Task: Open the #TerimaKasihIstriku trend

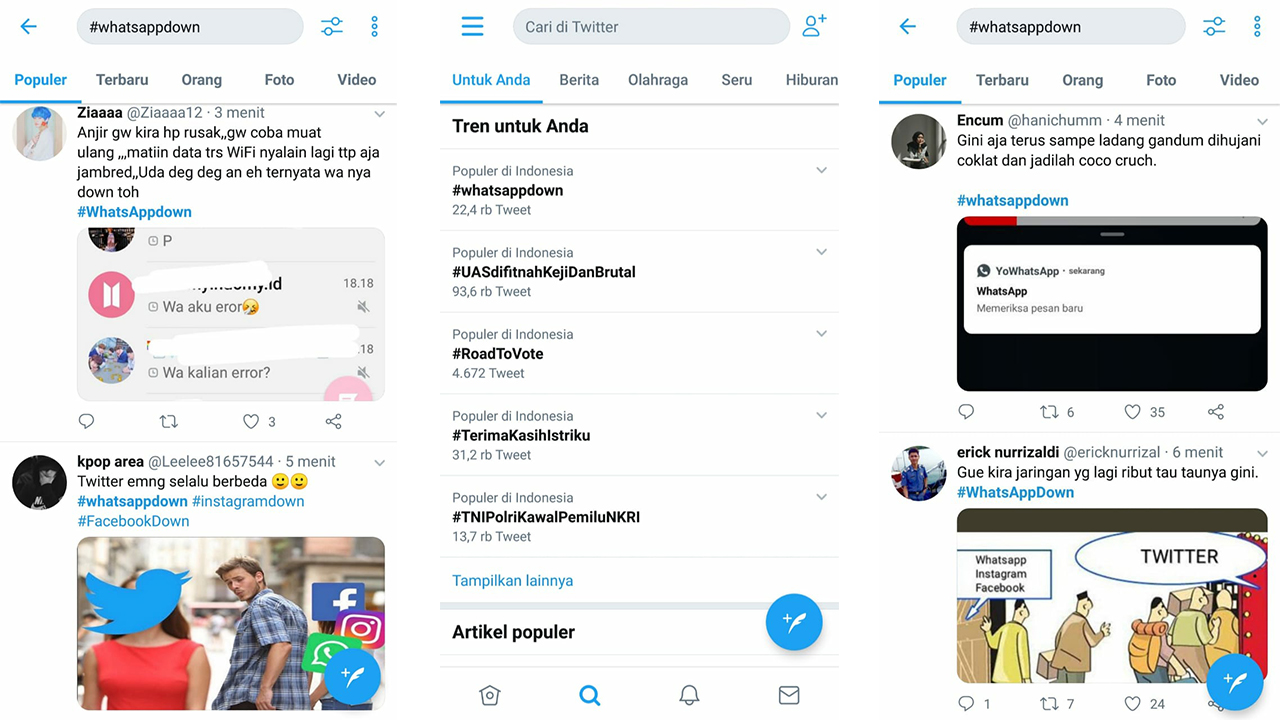Action: (x=521, y=435)
